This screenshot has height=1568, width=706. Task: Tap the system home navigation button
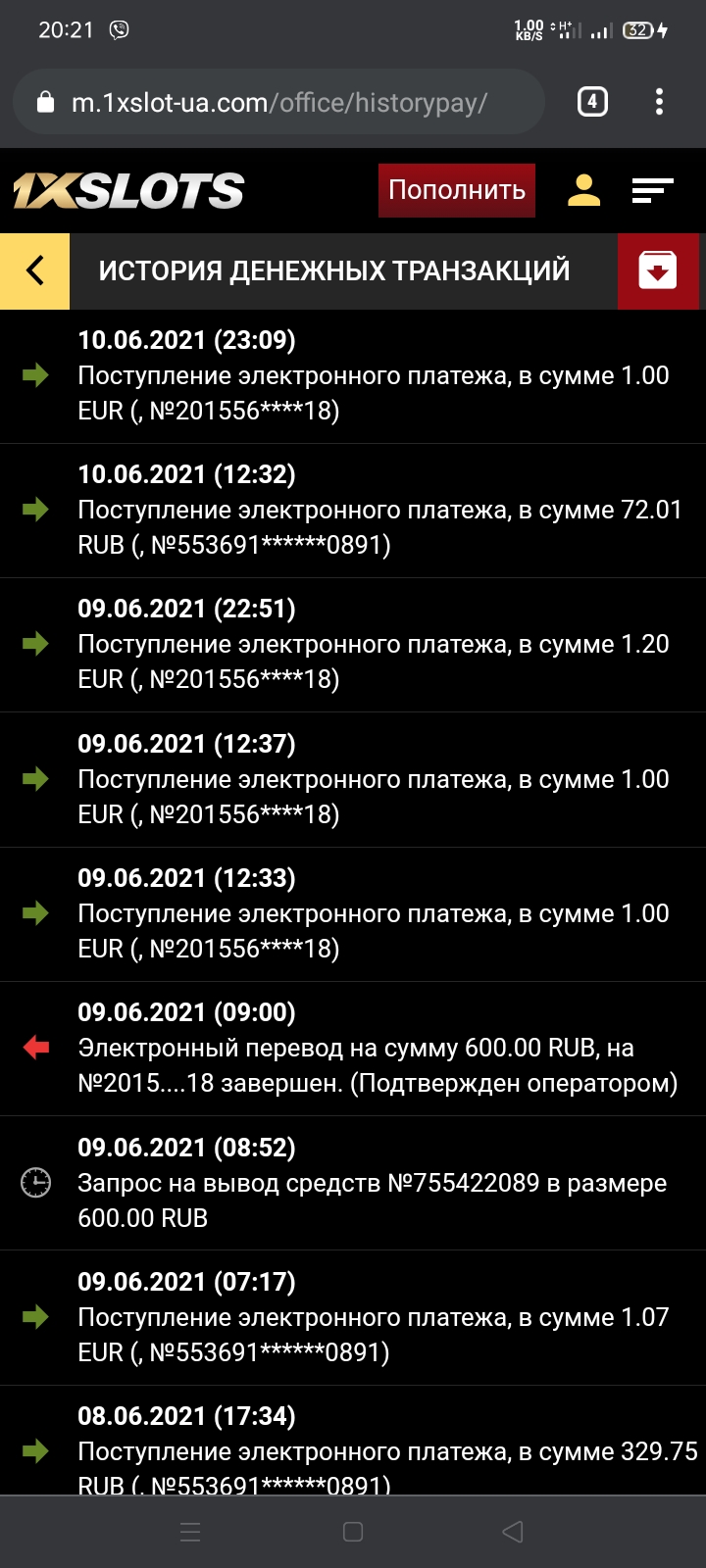pyautogui.click(x=353, y=1532)
